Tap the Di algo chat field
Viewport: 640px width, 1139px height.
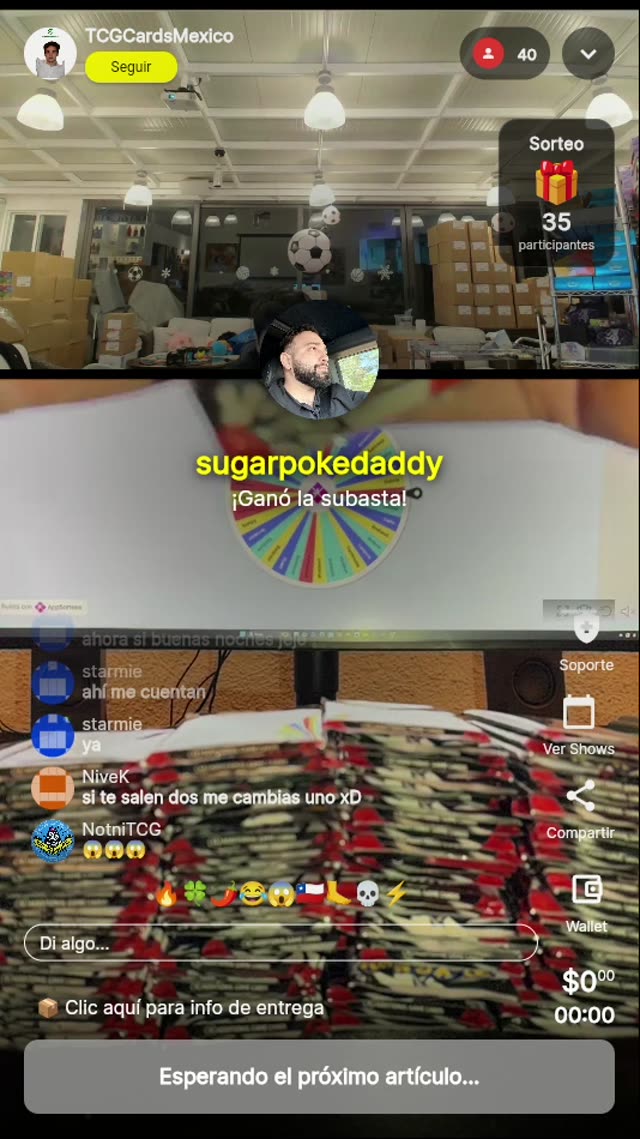(280, 943)
